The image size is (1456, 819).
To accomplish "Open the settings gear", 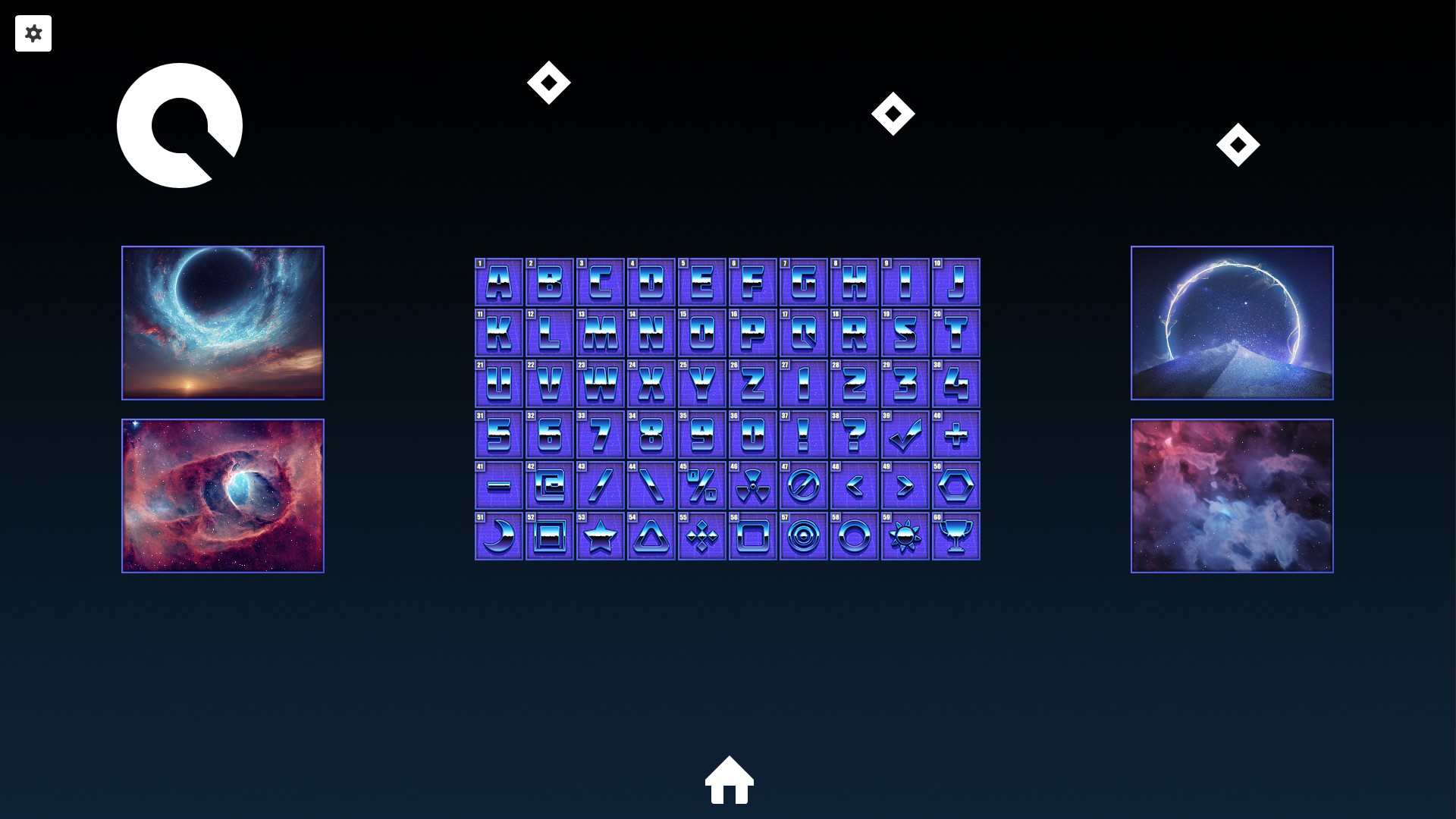I will 33,33.
